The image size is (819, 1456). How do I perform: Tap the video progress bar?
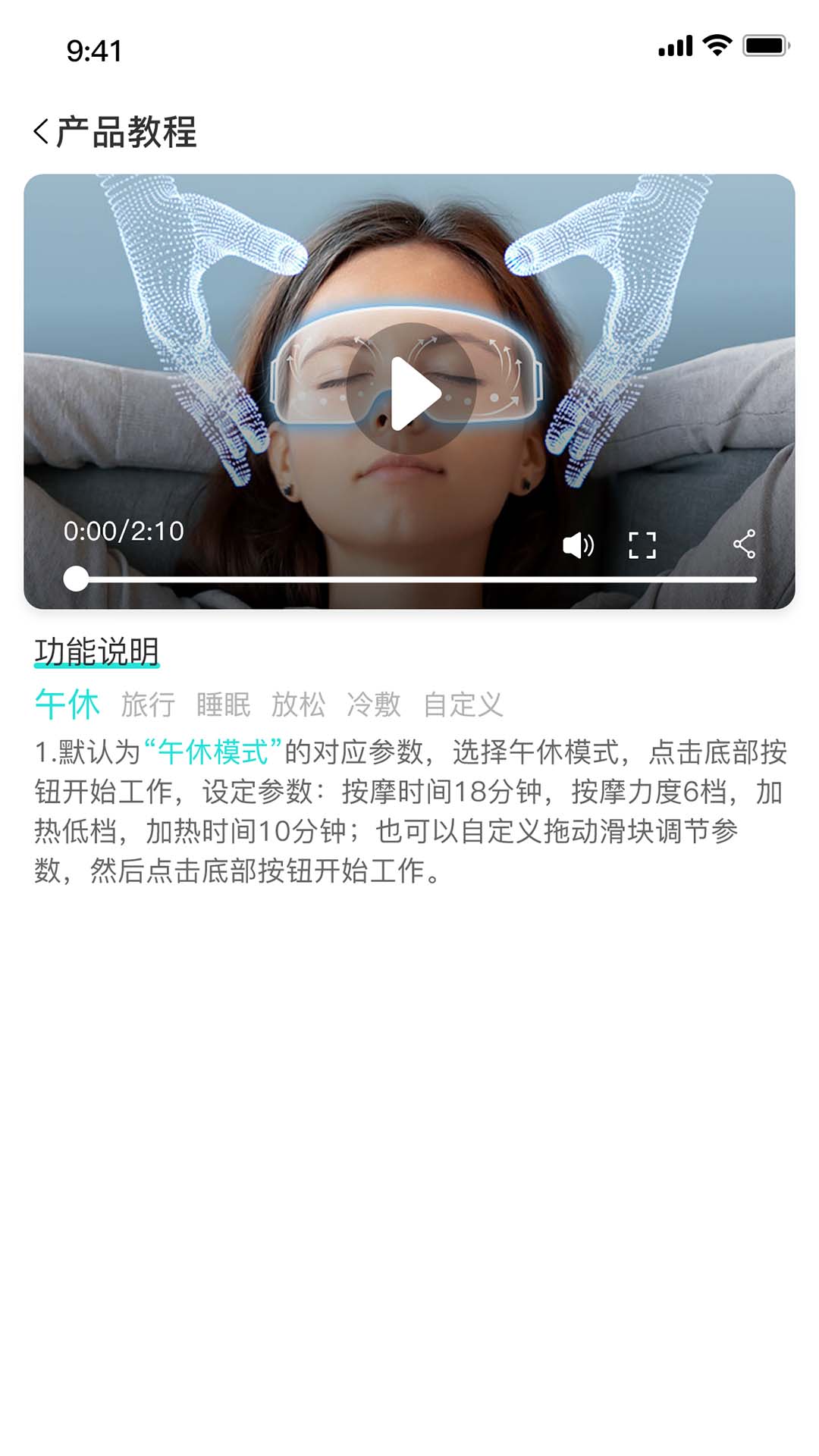(416, 579)
